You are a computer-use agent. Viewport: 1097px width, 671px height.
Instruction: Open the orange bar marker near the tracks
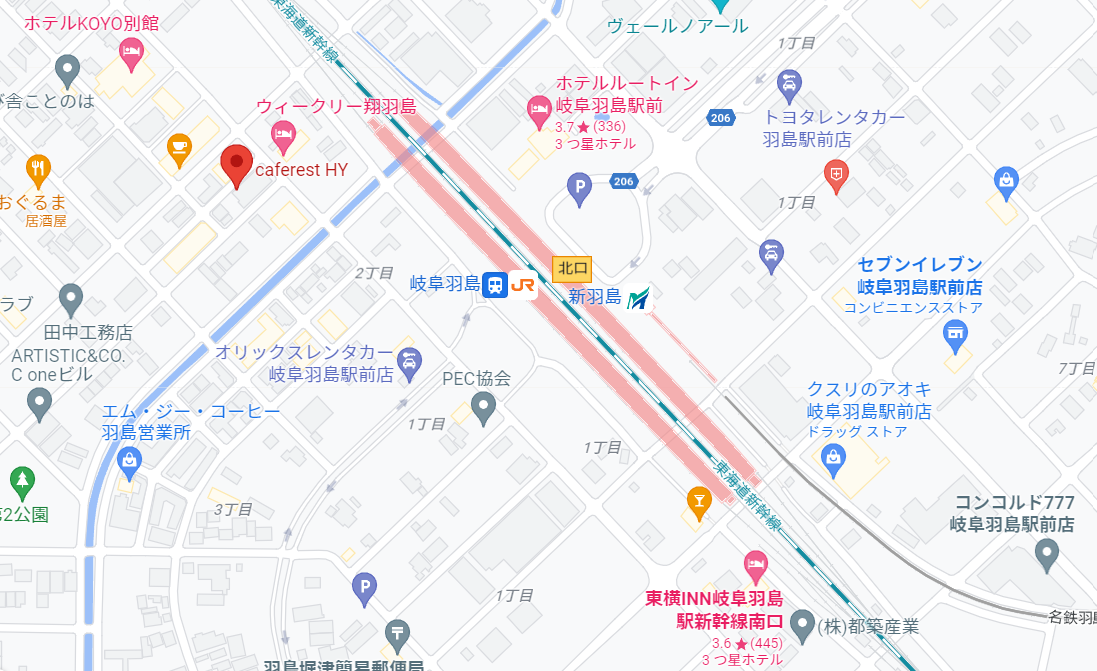click(698, 498)
